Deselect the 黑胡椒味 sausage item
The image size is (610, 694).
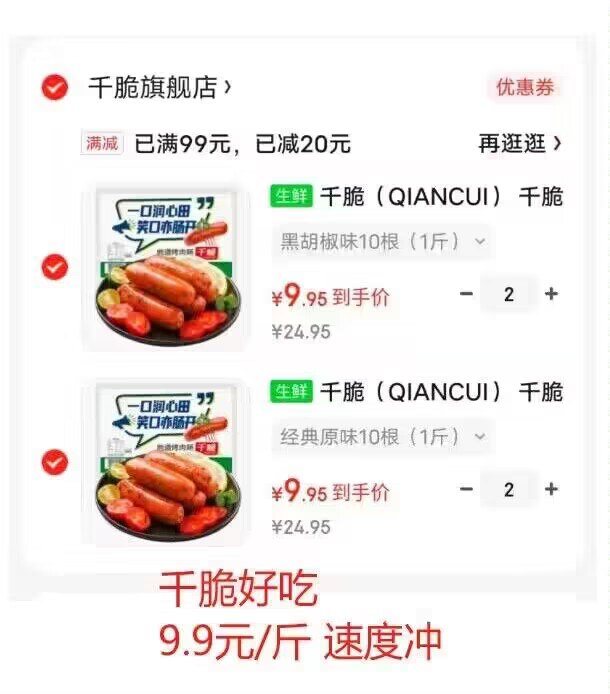point(54,267)
